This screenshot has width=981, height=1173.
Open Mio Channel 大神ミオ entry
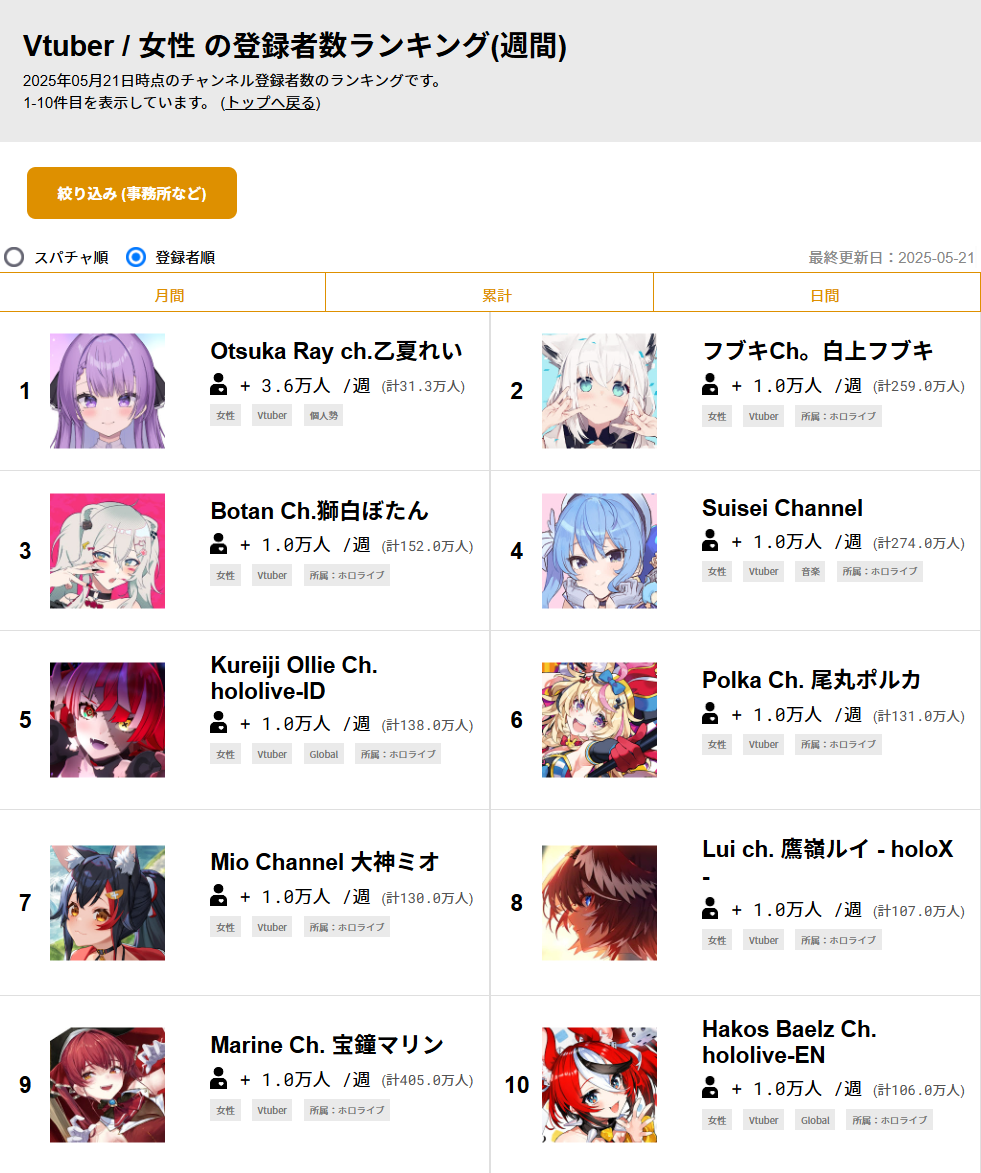click(325, 862)
